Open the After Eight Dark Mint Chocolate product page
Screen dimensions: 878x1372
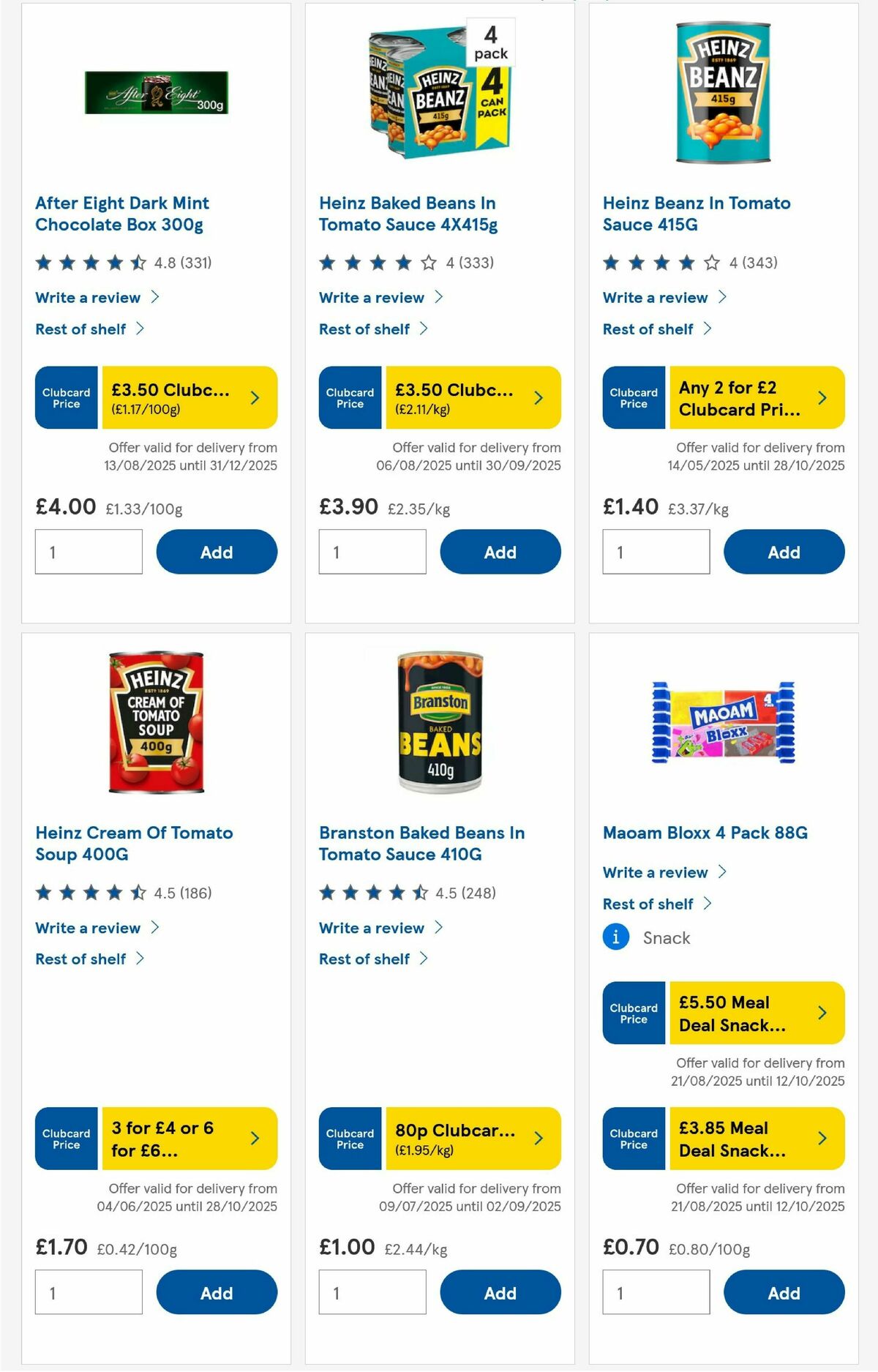(121, 214)
